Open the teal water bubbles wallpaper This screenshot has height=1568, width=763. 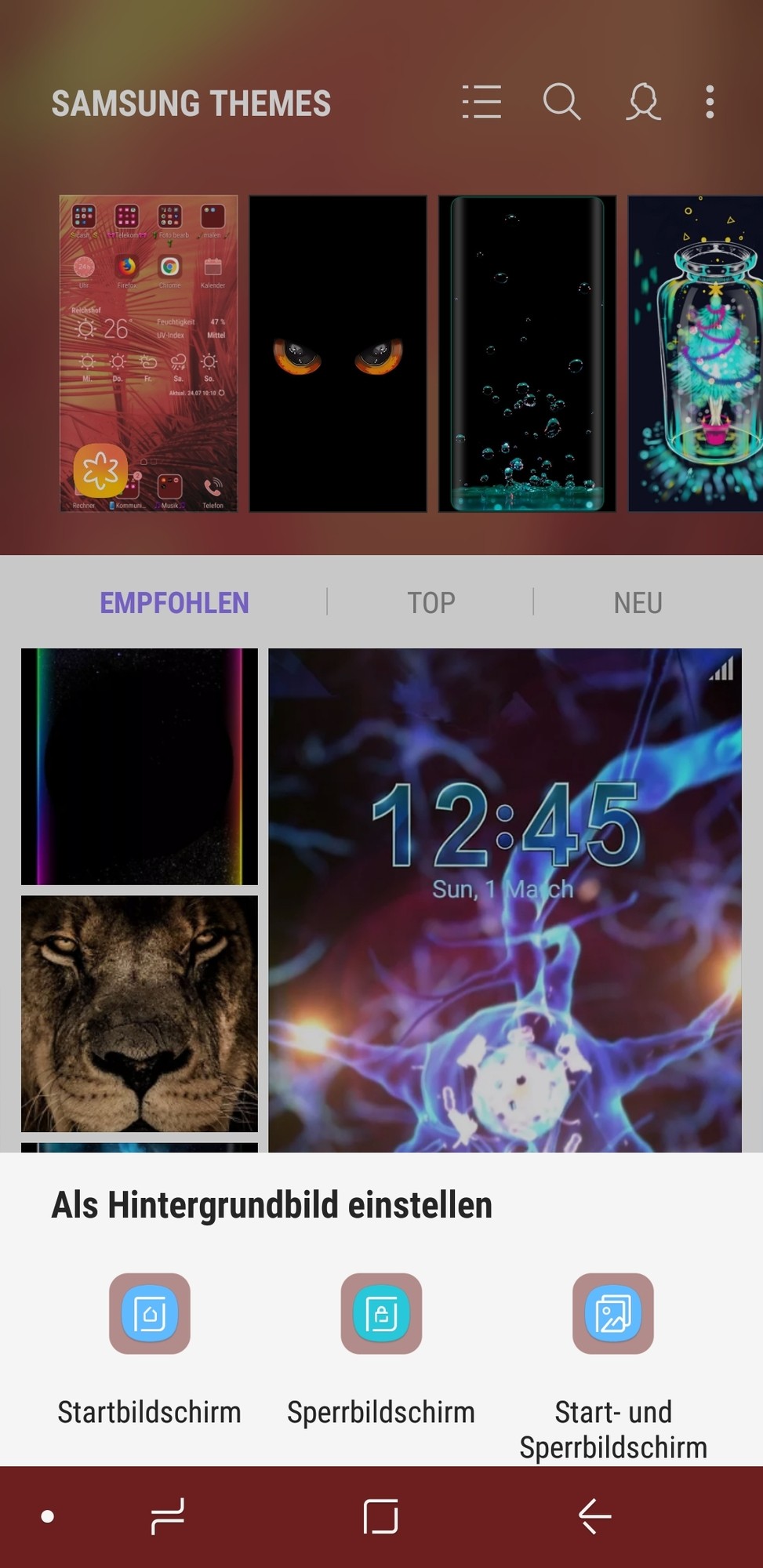point(527,354)
